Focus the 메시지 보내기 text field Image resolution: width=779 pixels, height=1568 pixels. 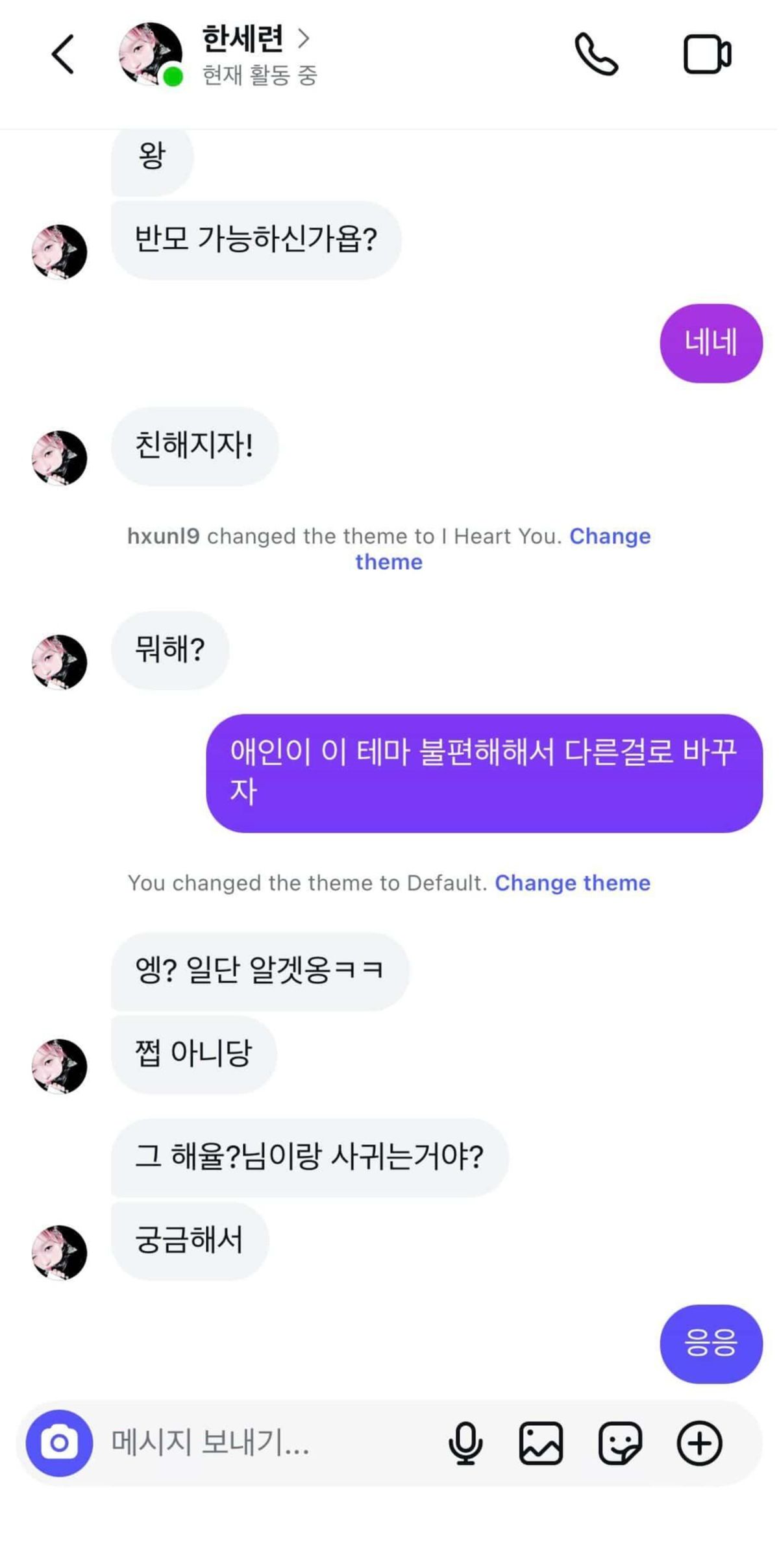(260, 1443)
